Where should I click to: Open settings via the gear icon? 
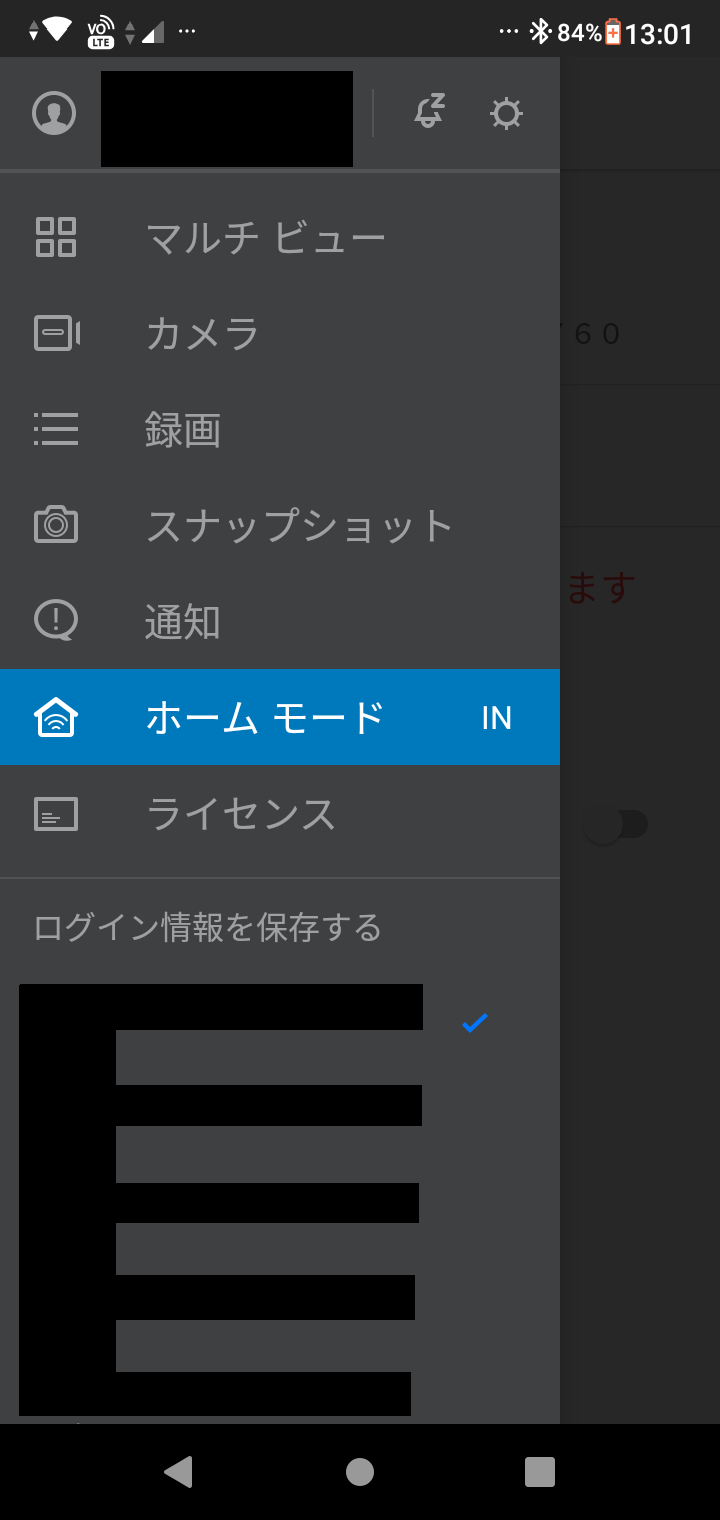click(506, 113)
